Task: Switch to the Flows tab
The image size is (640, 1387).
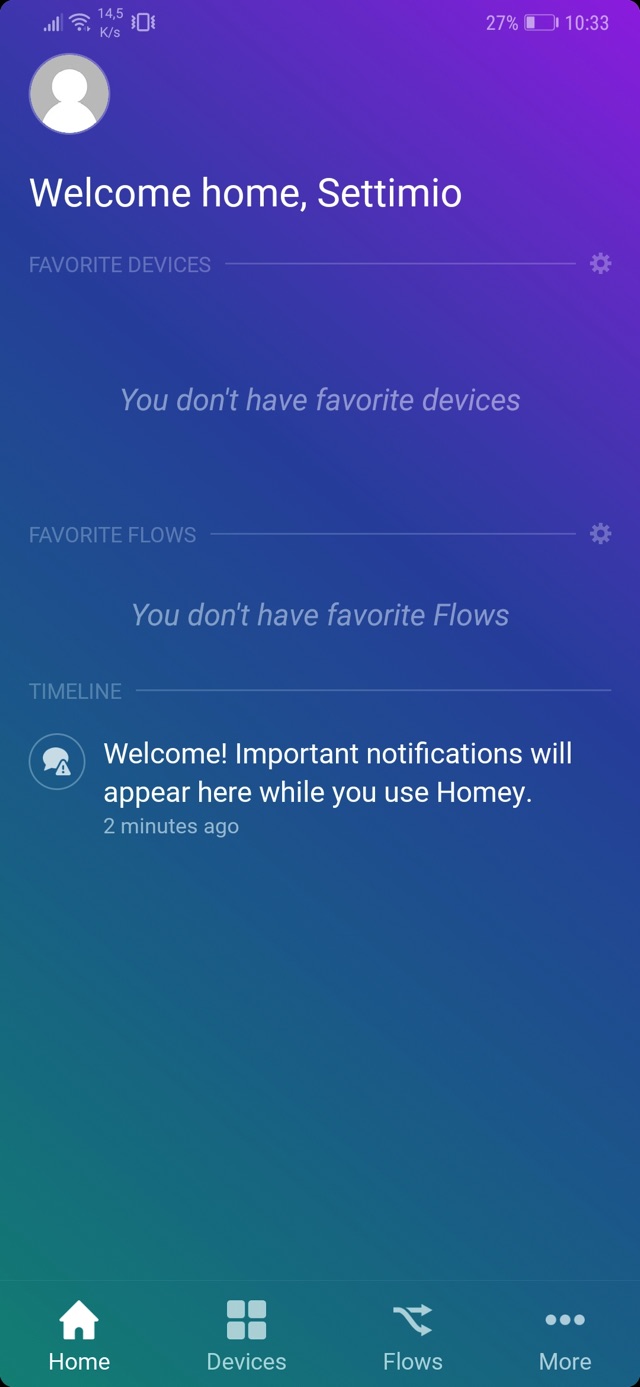Action: 412,1335
